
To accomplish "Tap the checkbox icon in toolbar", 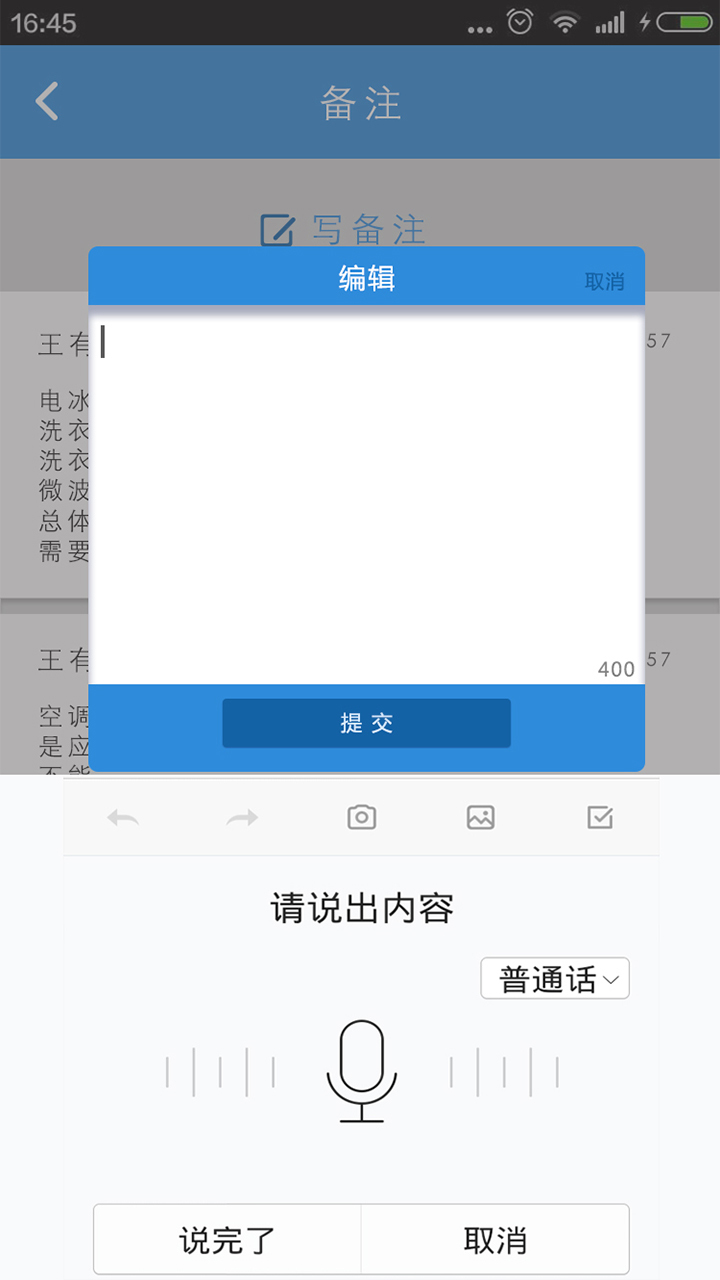I will coord(600,817).
